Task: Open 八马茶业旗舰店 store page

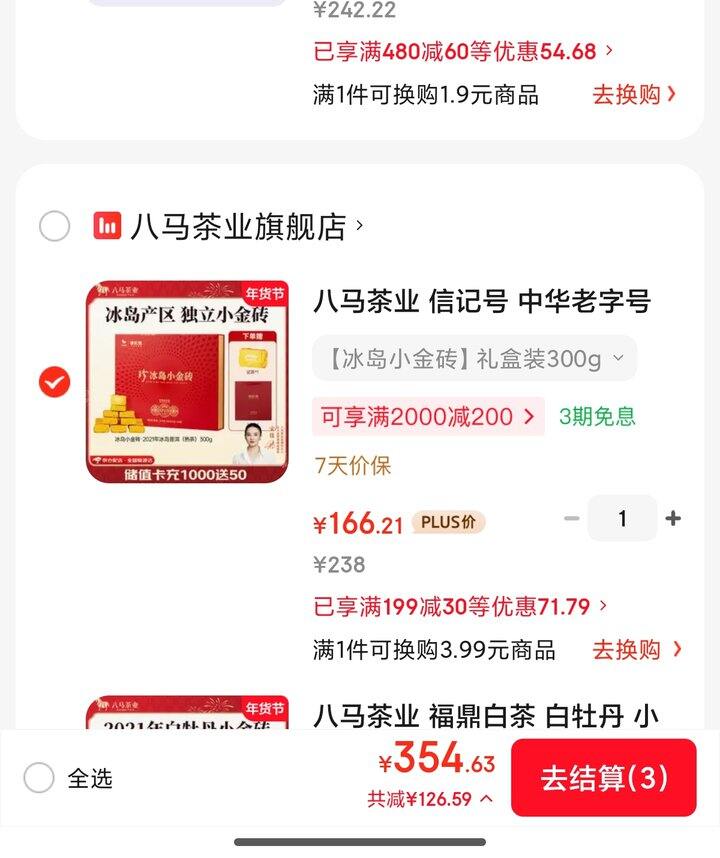Action: pos(236,227)
